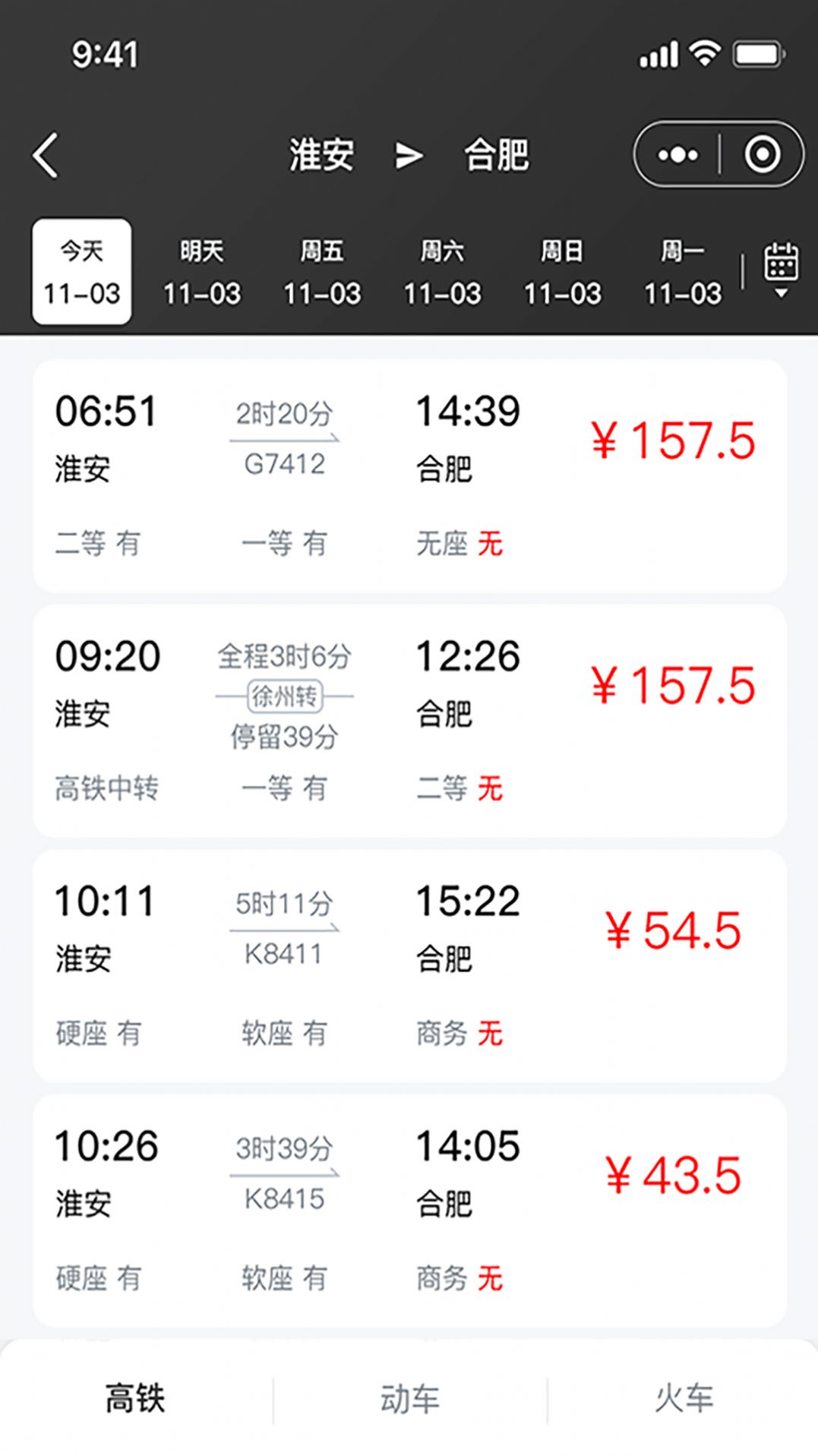Open the calendar date picker icon

click(x=781, y=262)
